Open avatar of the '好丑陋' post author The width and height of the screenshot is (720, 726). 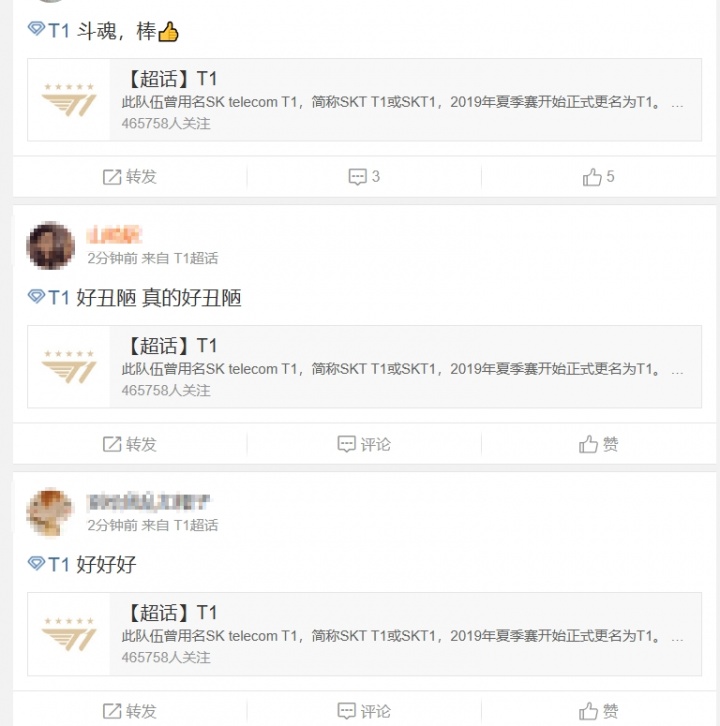[x=50, y=246]
